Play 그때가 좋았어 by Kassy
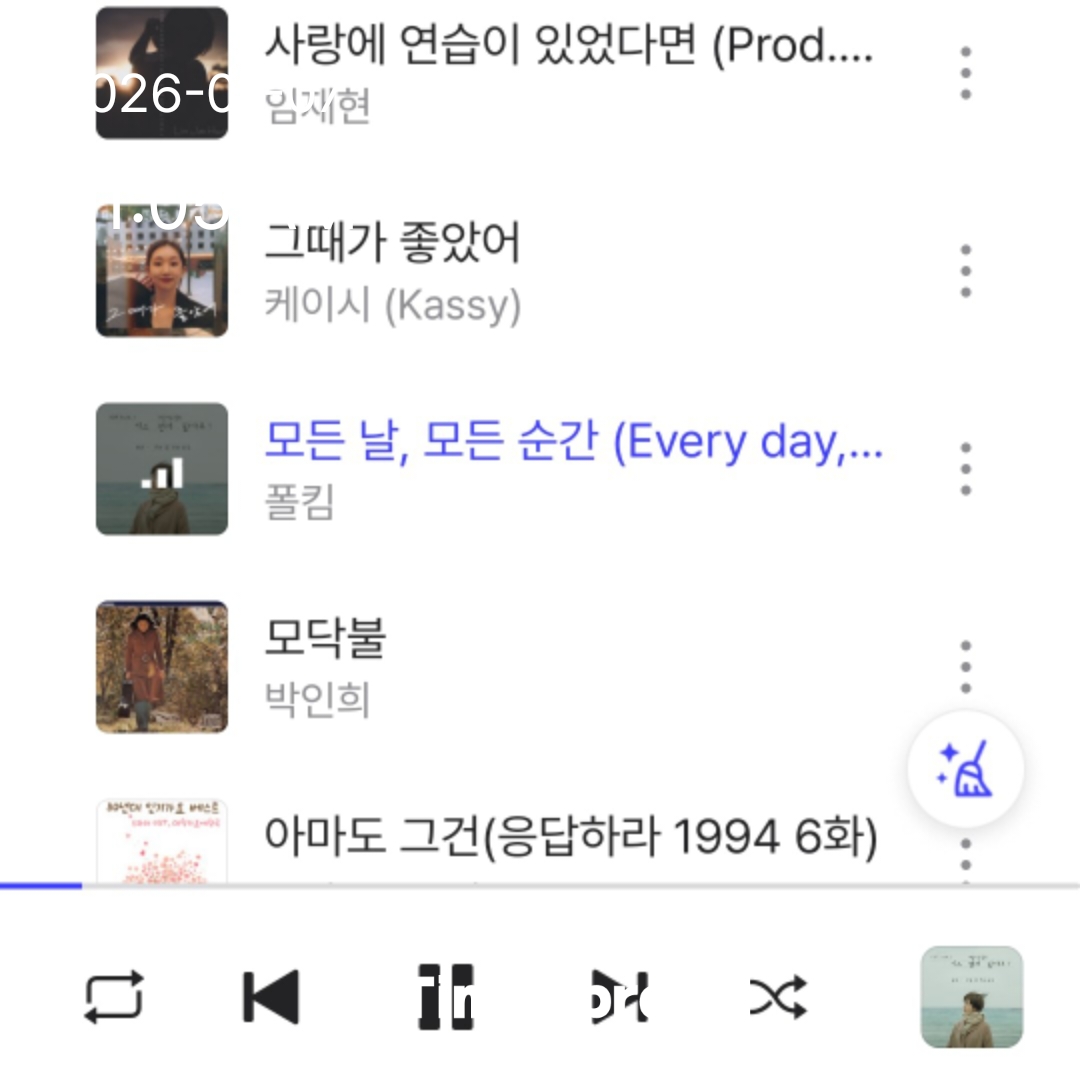 tap(392, 245)
